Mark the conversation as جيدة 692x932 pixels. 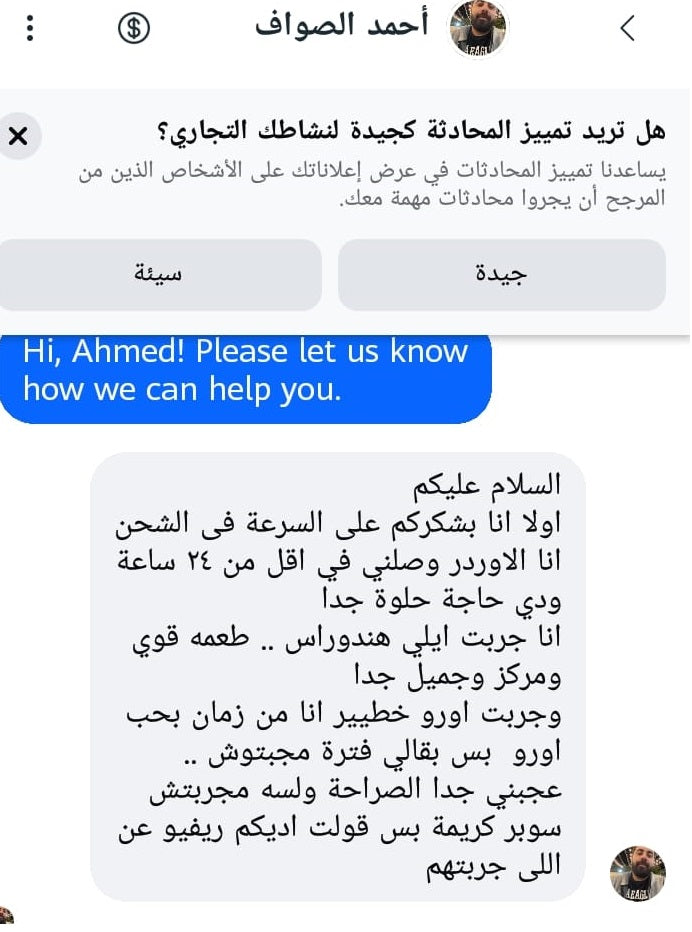click(x=502, y=275)
